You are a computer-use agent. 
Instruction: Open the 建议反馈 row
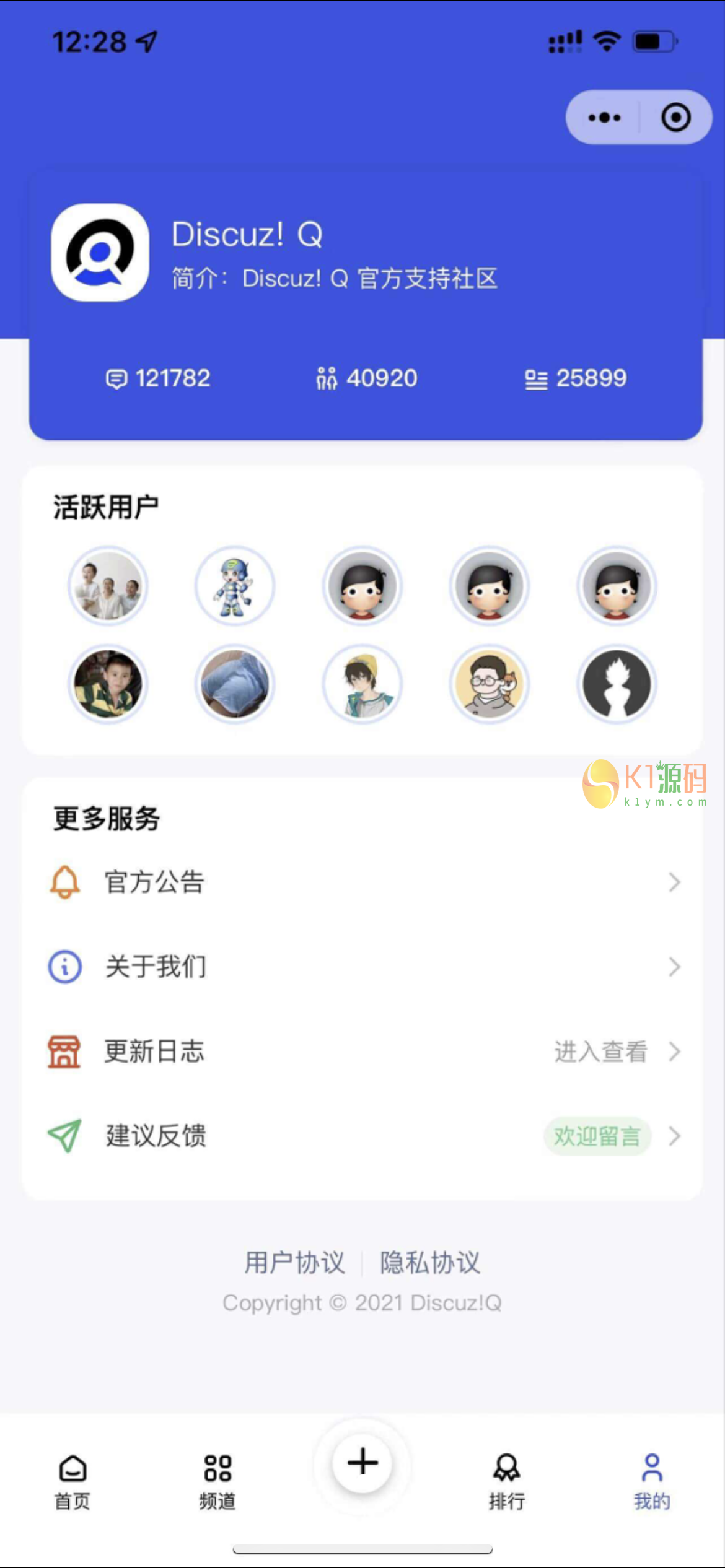coord(362,1136)
